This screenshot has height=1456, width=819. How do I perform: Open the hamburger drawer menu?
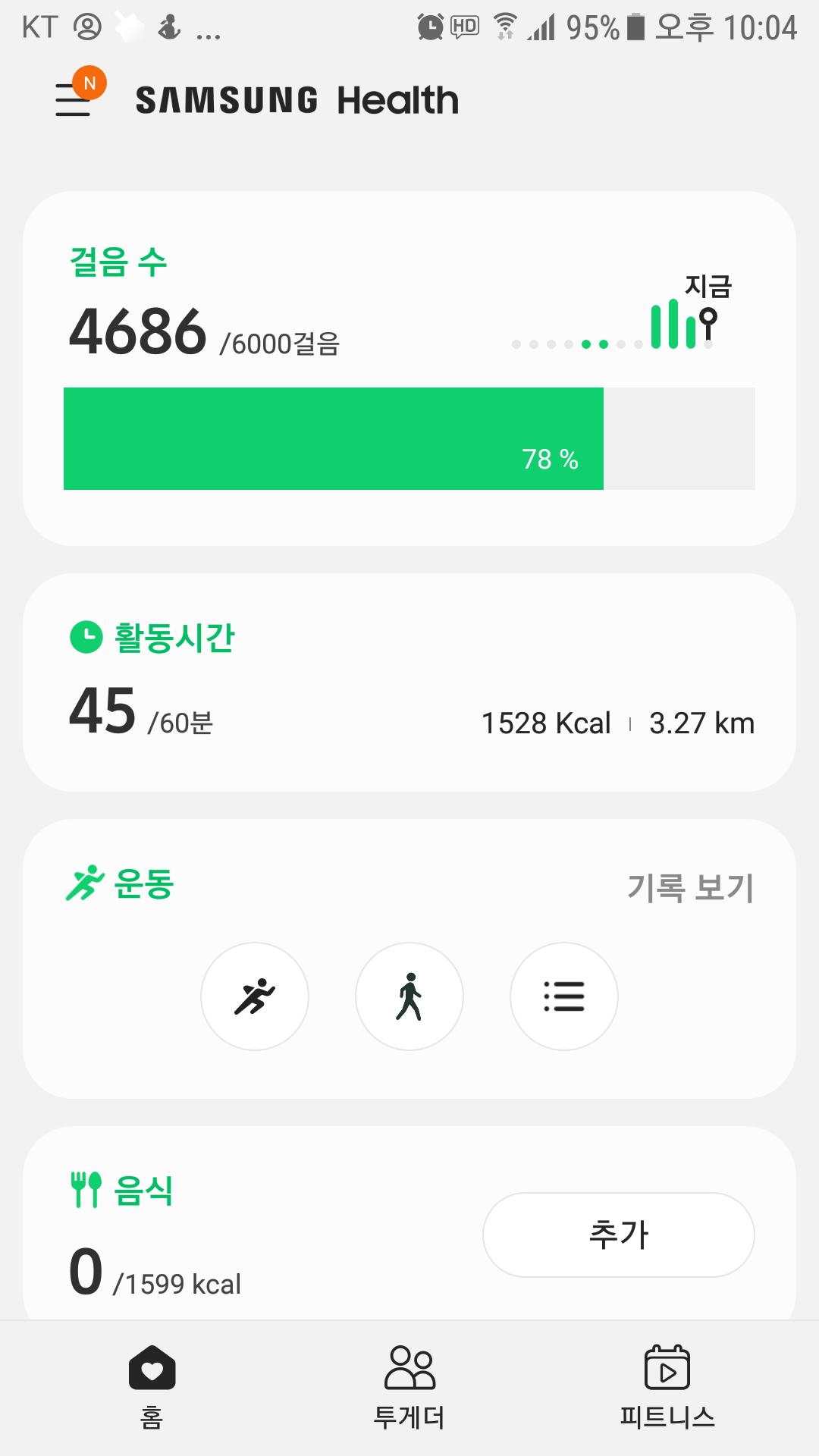coord(74,99)
